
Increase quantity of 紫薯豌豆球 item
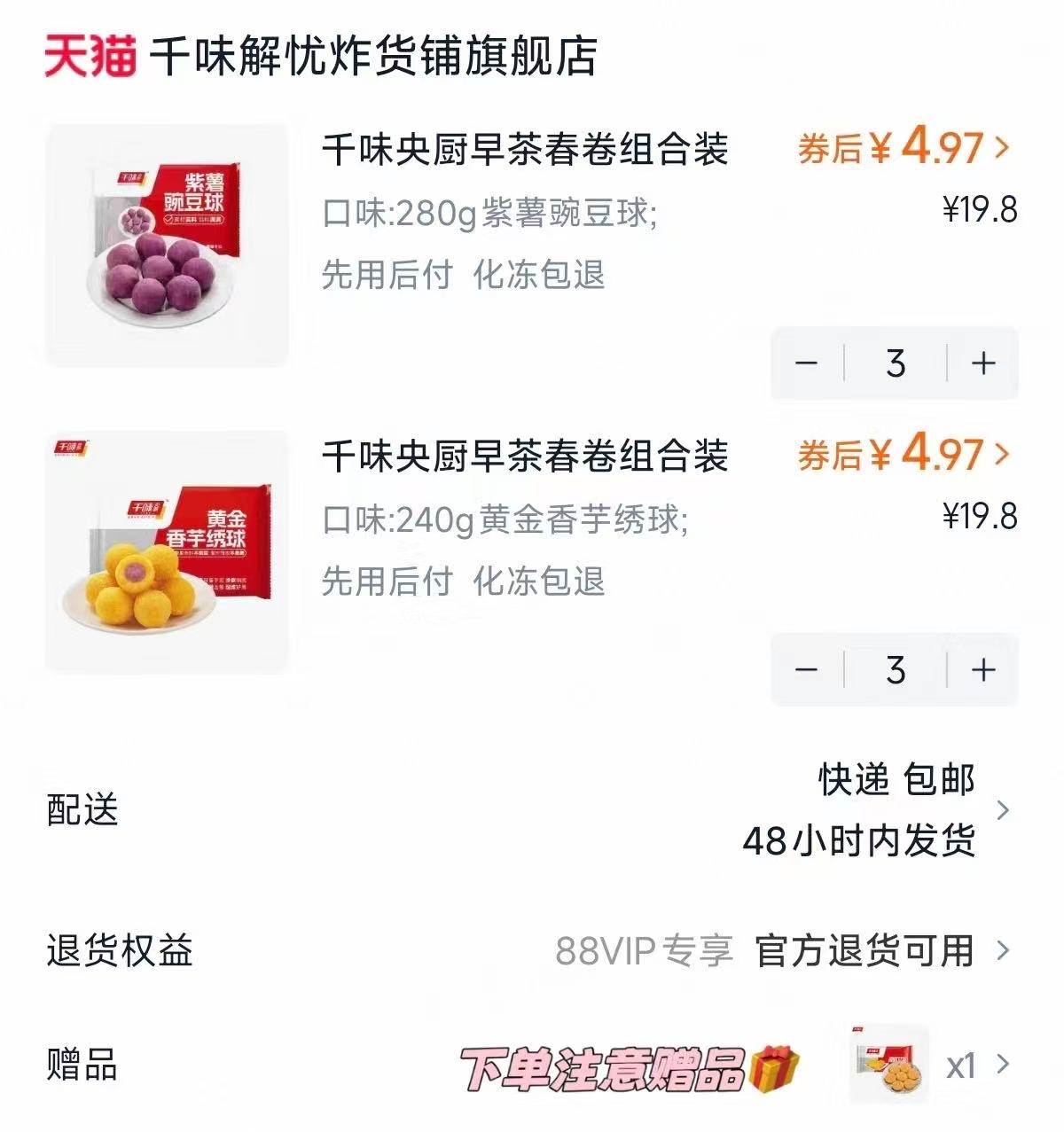(x=982, y=362)
